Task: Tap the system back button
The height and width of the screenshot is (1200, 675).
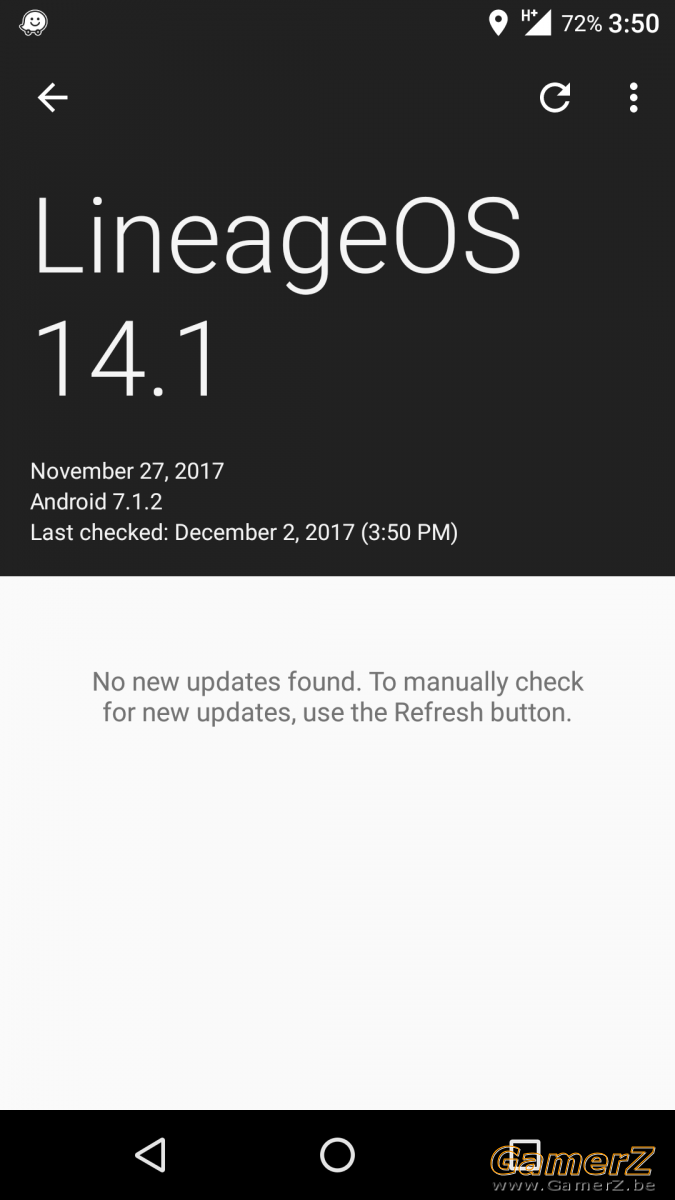Action: click(x=150, y=1155)
